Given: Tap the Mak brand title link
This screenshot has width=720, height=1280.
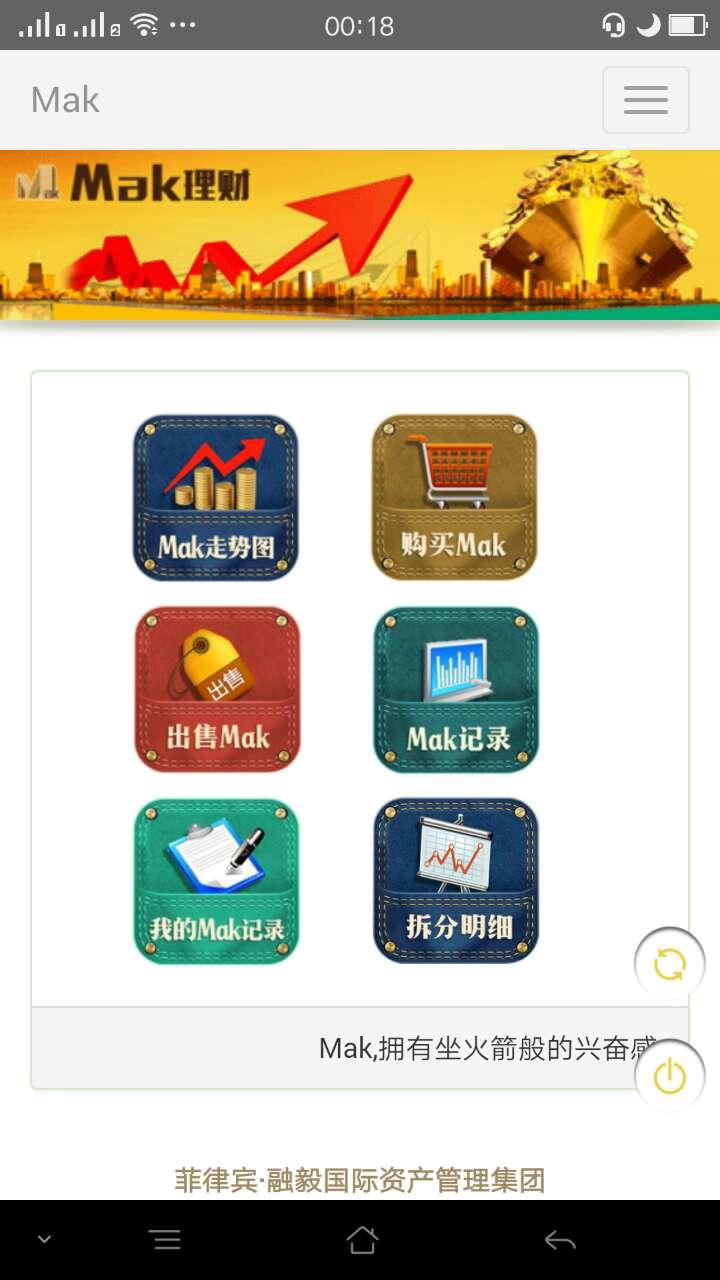Looking at the screenshot, I should click(x=65, y=100).
